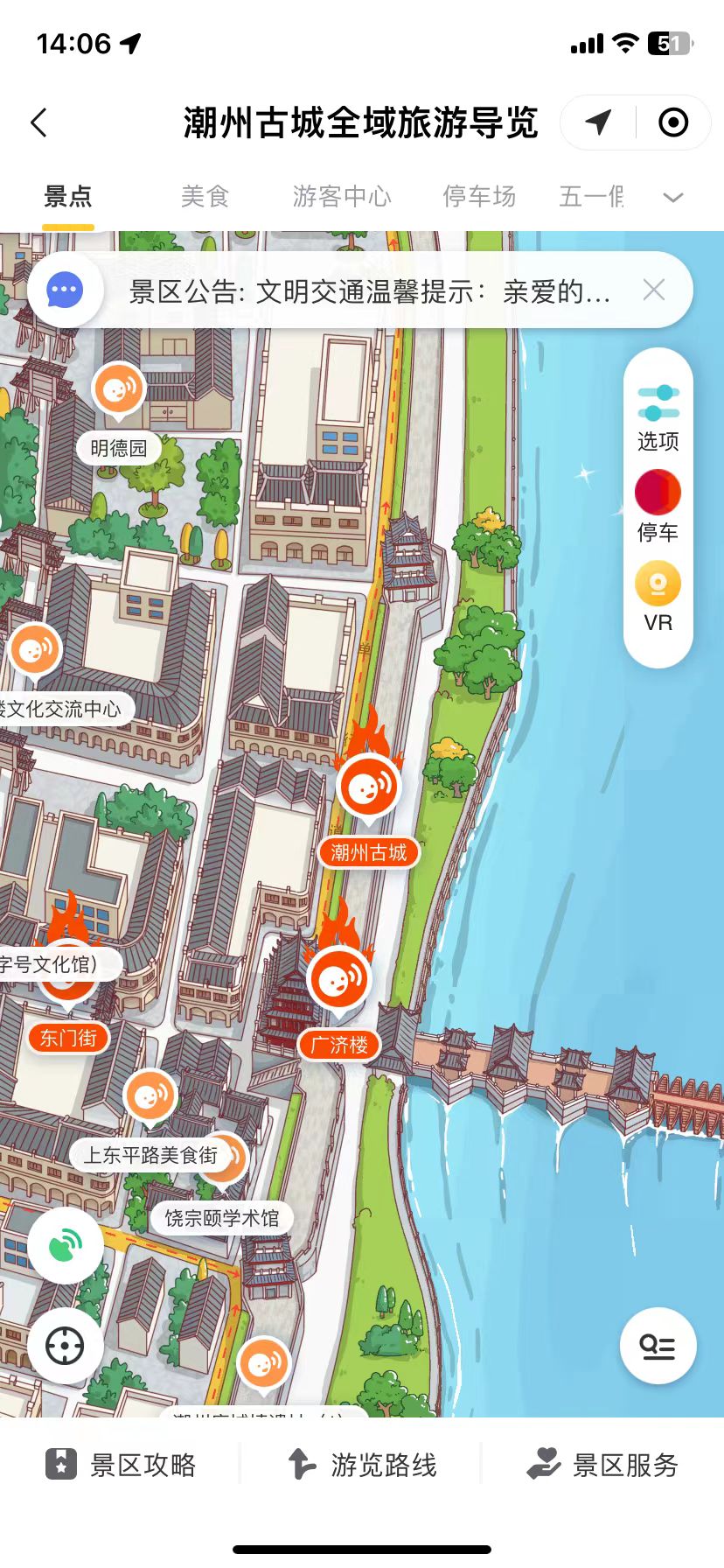Switch to the 停车场 tab

point(479,196)
